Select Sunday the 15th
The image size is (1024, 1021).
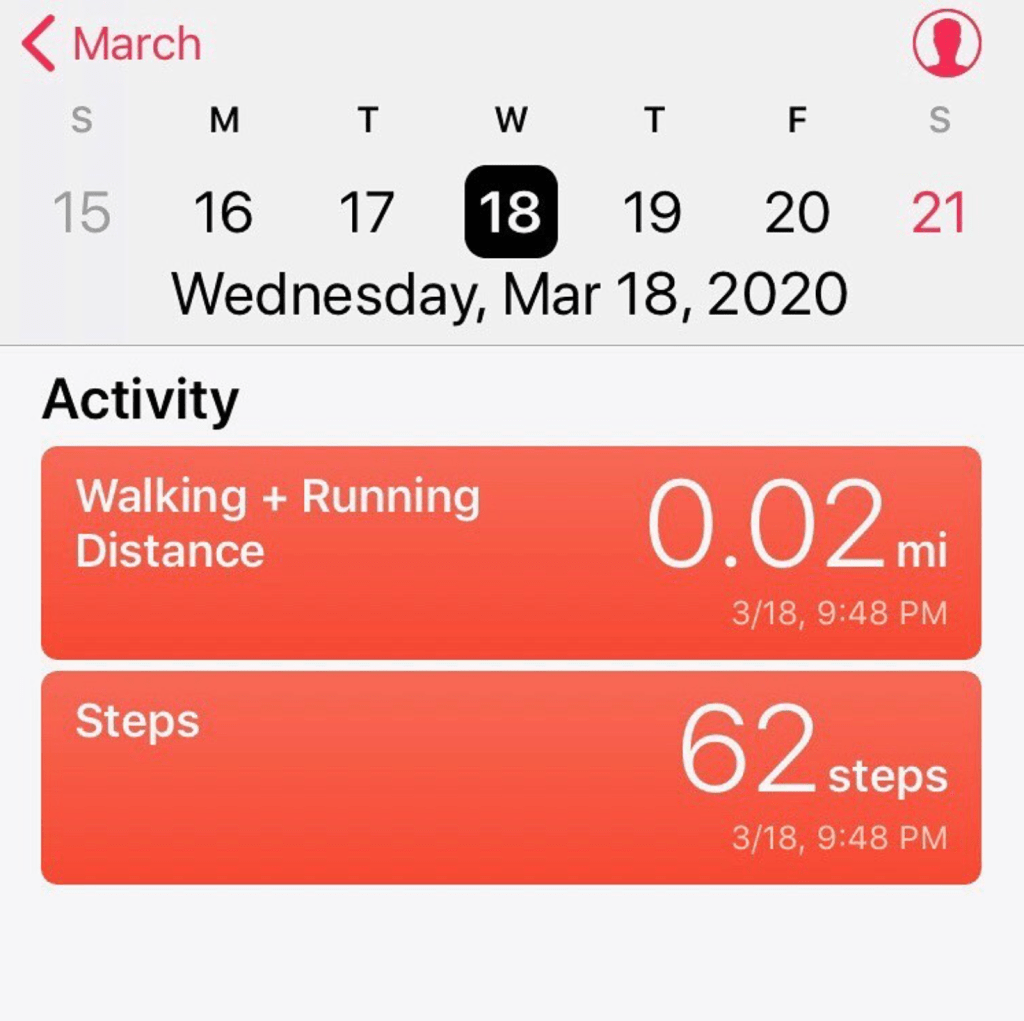coord(81,212)
